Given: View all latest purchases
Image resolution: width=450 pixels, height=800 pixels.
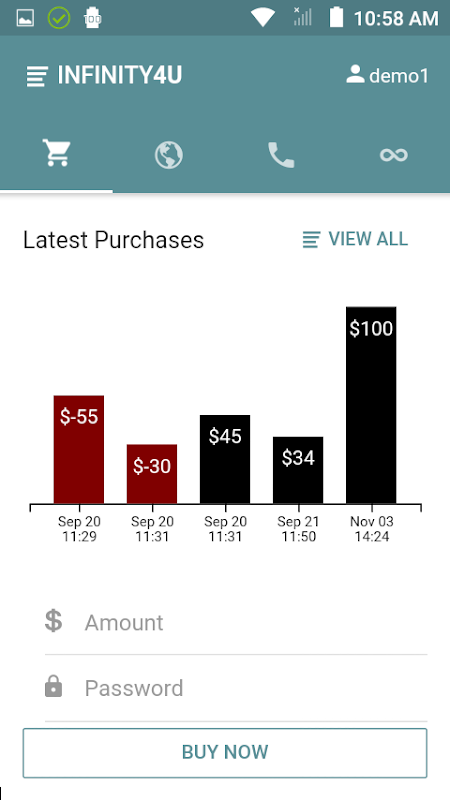Looking at the screenshot, I should (x=355, y=239).
